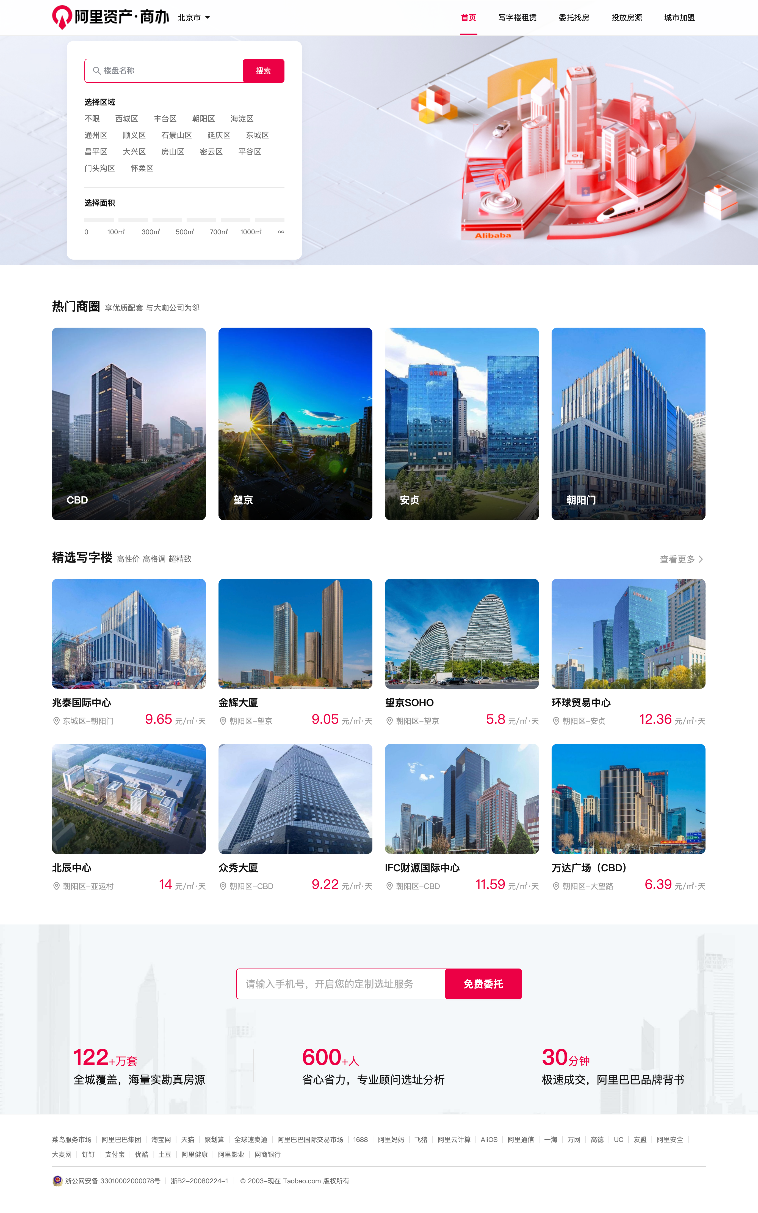Tap the 免费委托 button
Image resolution: width=758 pixels, height=1213 pixels.
coord(483,984)
